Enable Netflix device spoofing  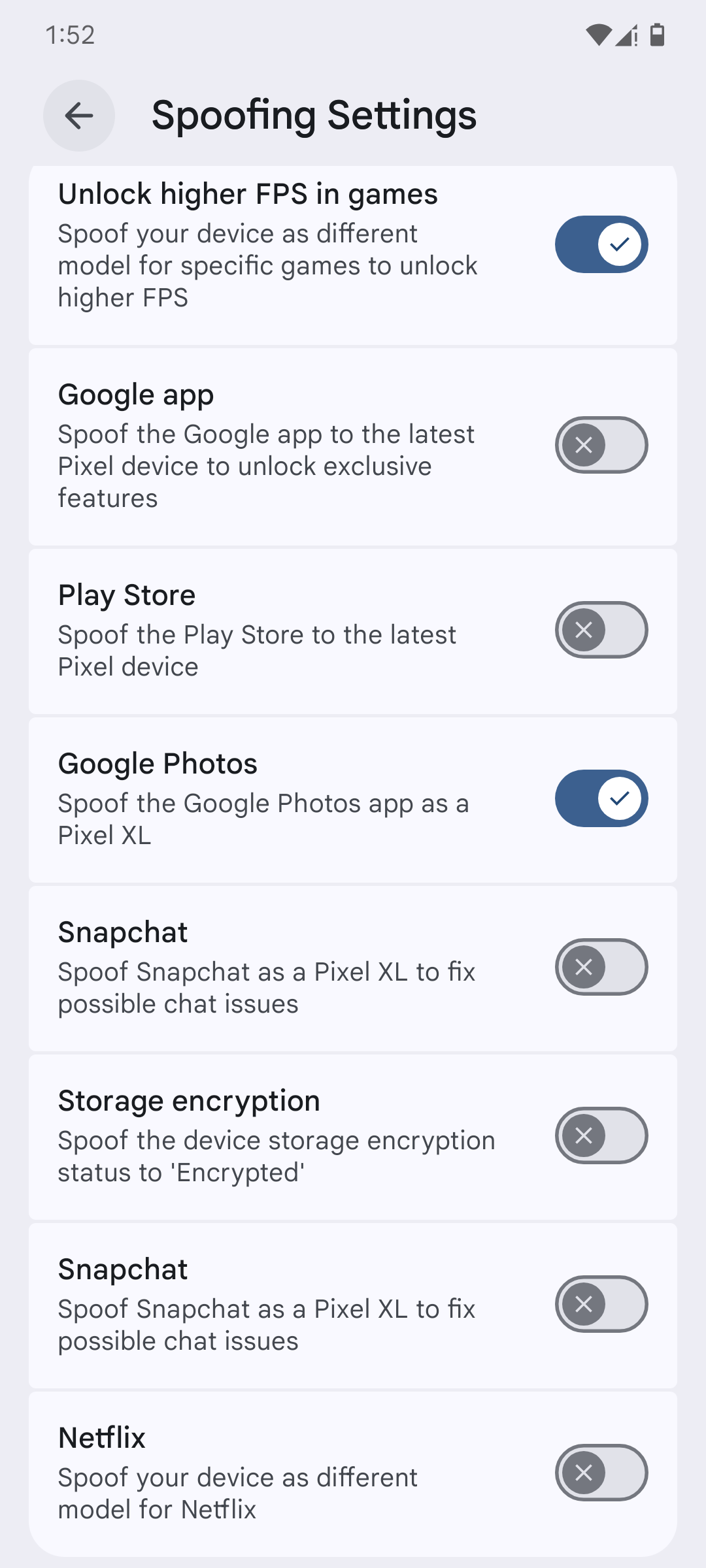pyautogui.click(x=601, y=1473)
